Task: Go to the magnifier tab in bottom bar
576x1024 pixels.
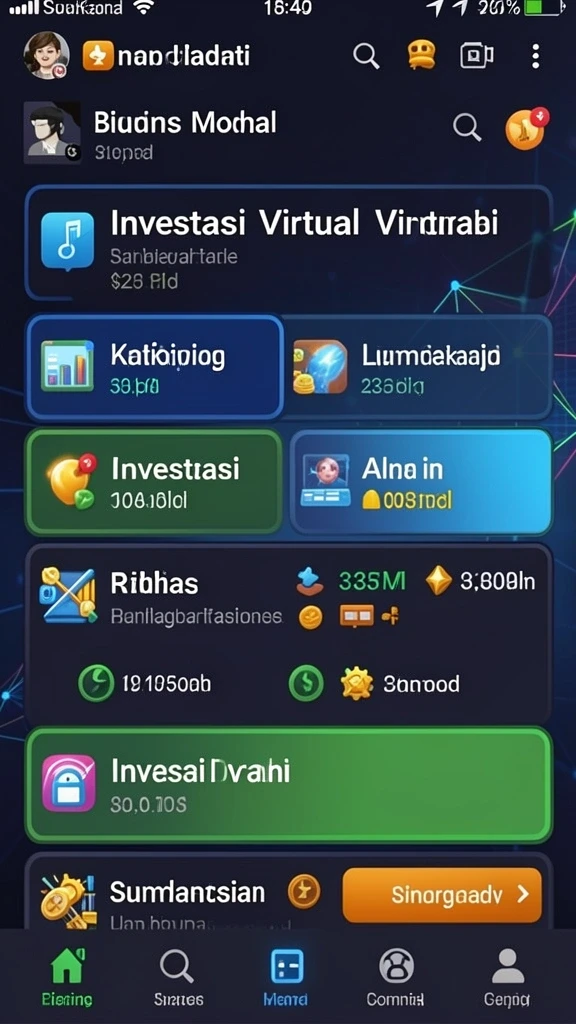Action: point(178,978)
